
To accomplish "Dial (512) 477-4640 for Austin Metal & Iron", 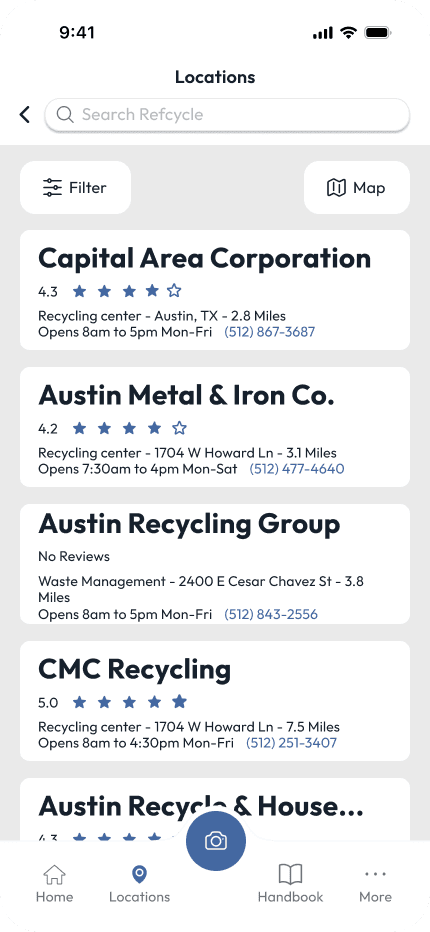I will pyautogui.click(x=296, y=469).
